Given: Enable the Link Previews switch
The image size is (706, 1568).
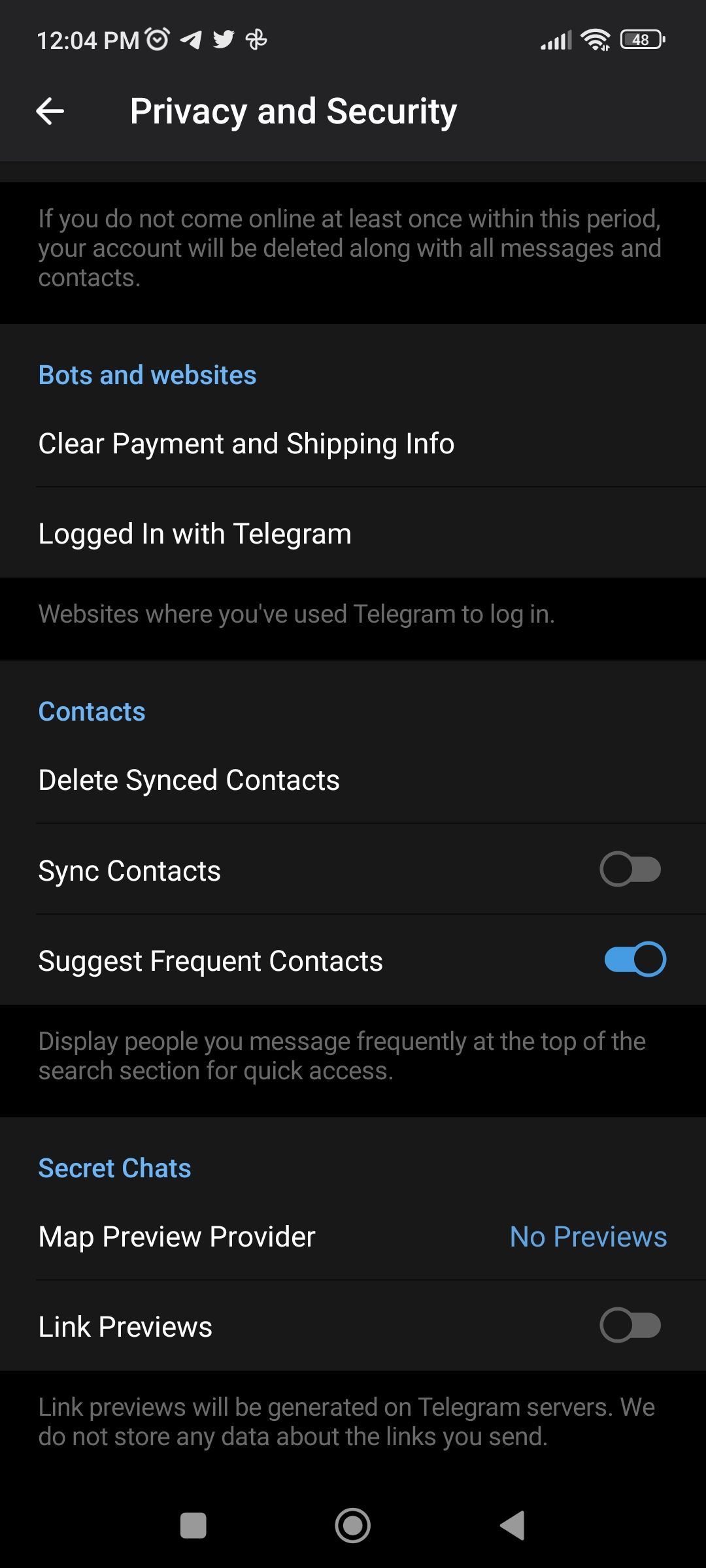Looking at the screenshot, I should point(630,1326).
